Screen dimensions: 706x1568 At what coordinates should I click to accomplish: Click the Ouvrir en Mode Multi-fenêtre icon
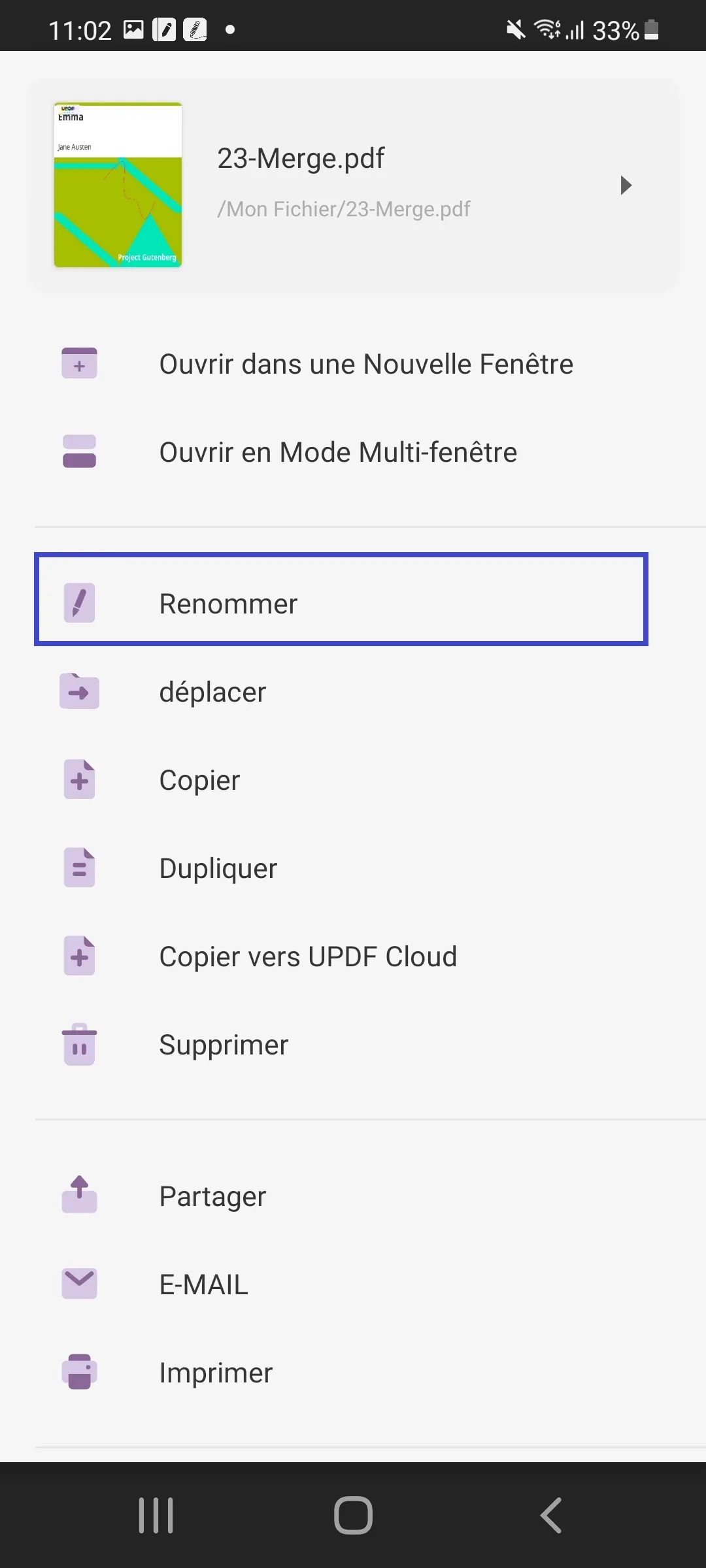point(78,451)
